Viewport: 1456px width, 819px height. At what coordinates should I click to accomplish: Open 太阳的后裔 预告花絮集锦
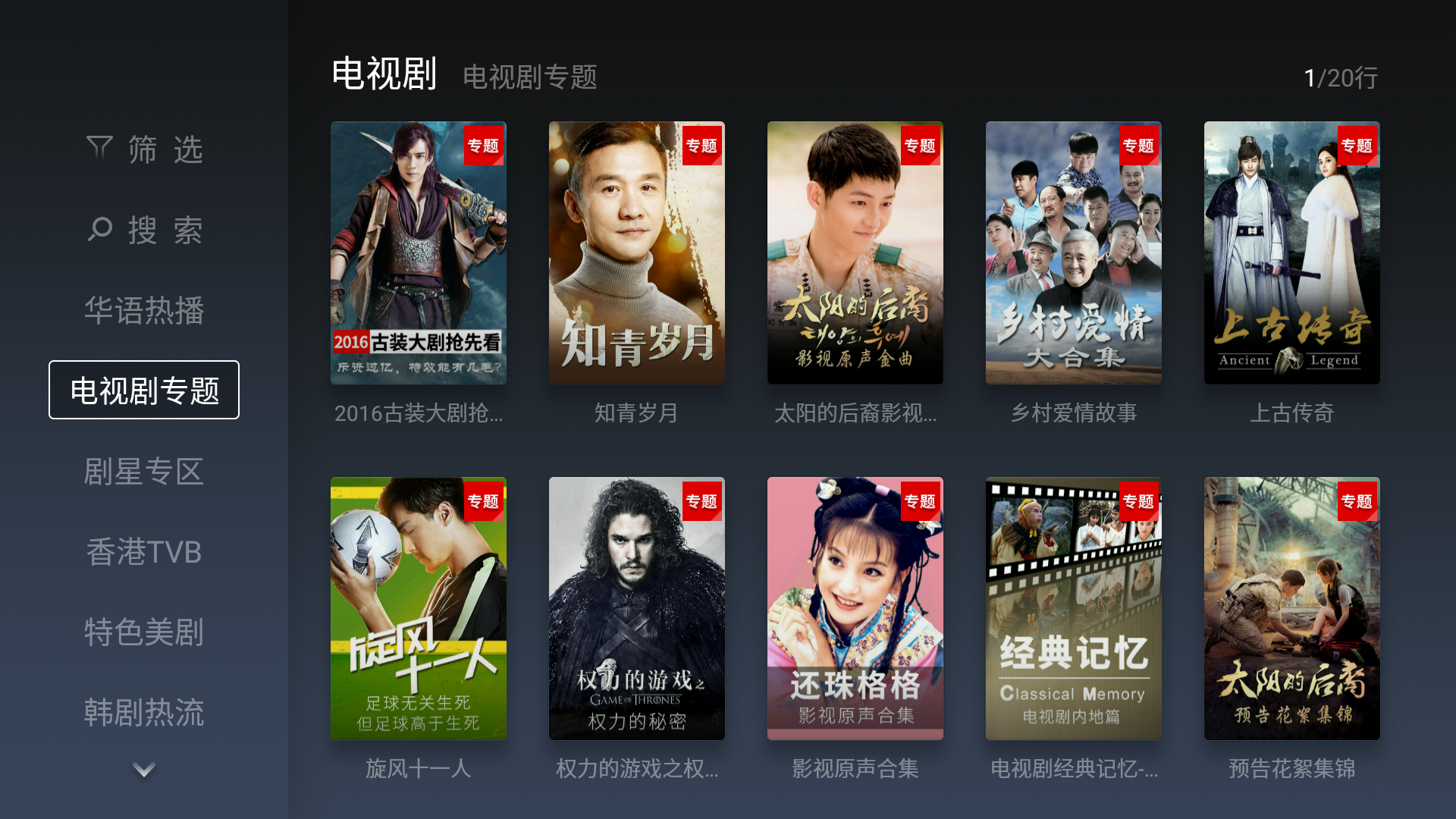(x=1292, y=608)
